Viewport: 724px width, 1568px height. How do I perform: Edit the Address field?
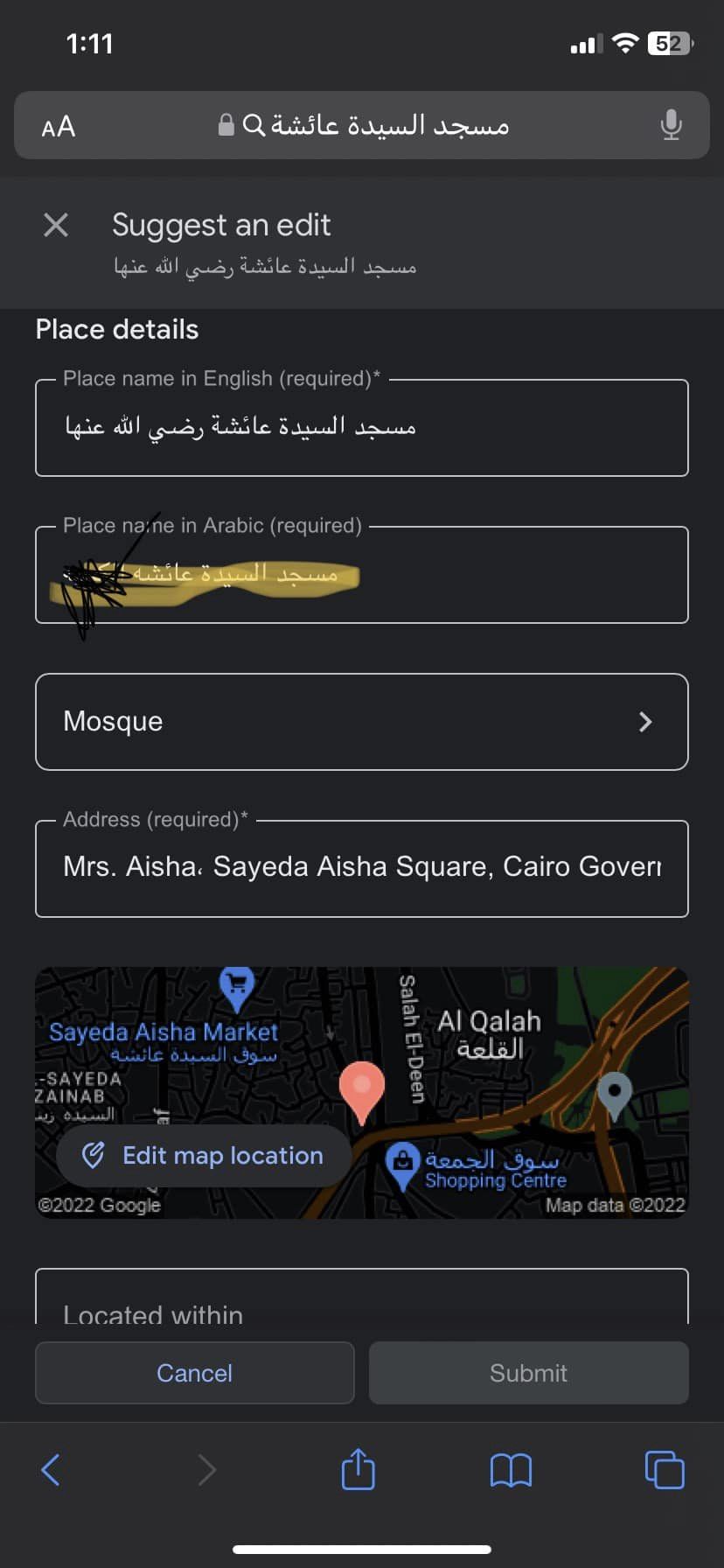pyautogui.click(x=361, y=868)
